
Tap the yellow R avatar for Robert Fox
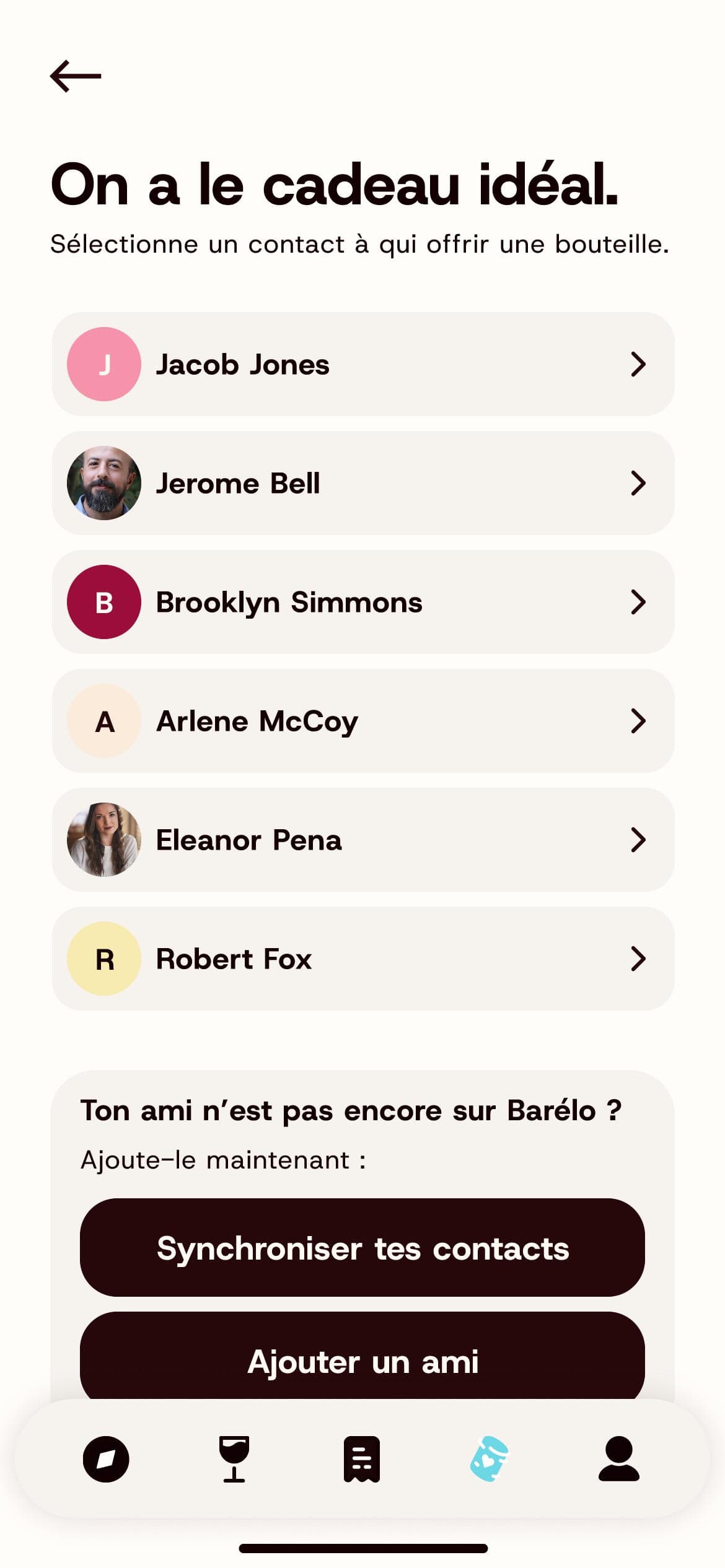(x=105, y=959)
